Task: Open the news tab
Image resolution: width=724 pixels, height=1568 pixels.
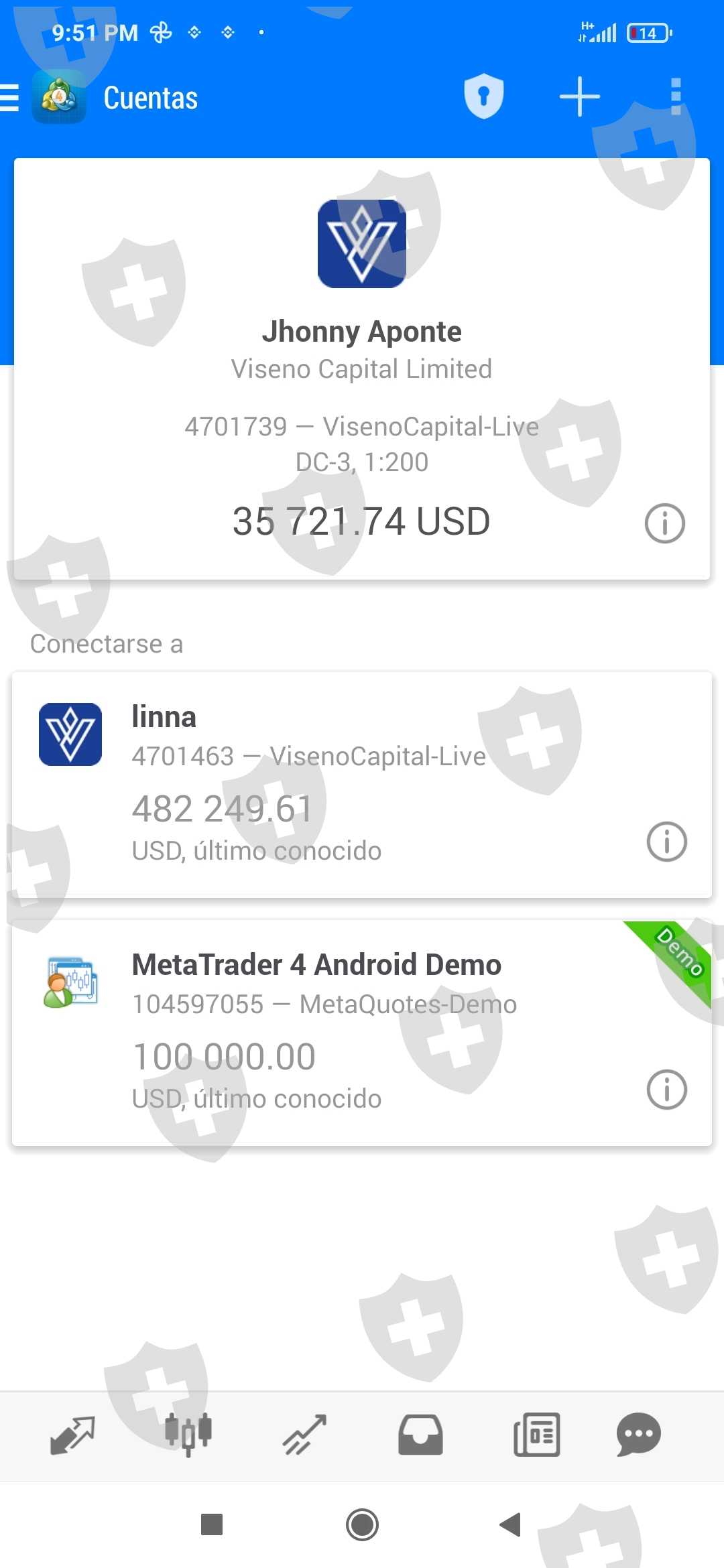Action: click(x=536, y=1435)
